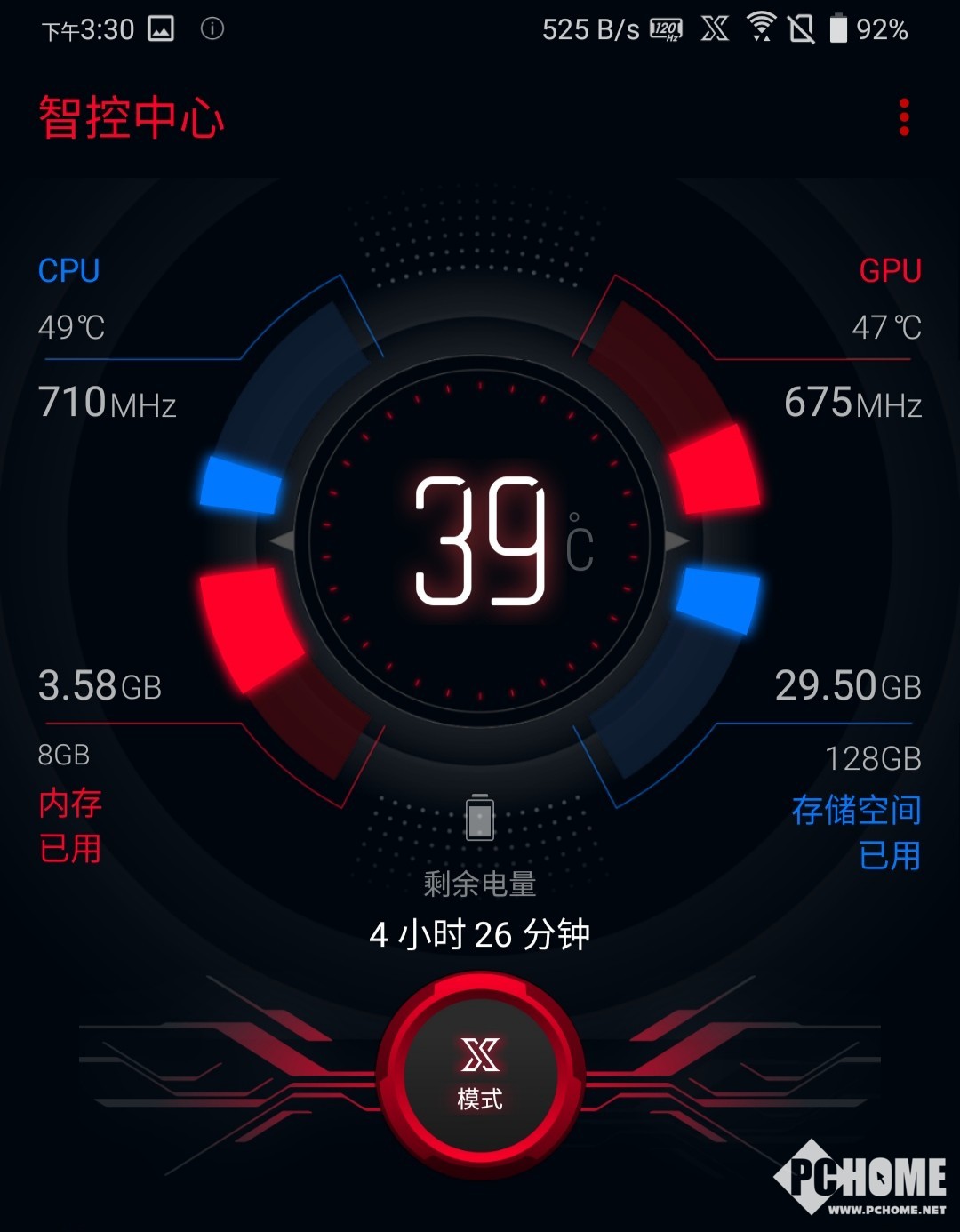Toggle the X模式 button
960x1232 pixels.
click(480, 1075)
